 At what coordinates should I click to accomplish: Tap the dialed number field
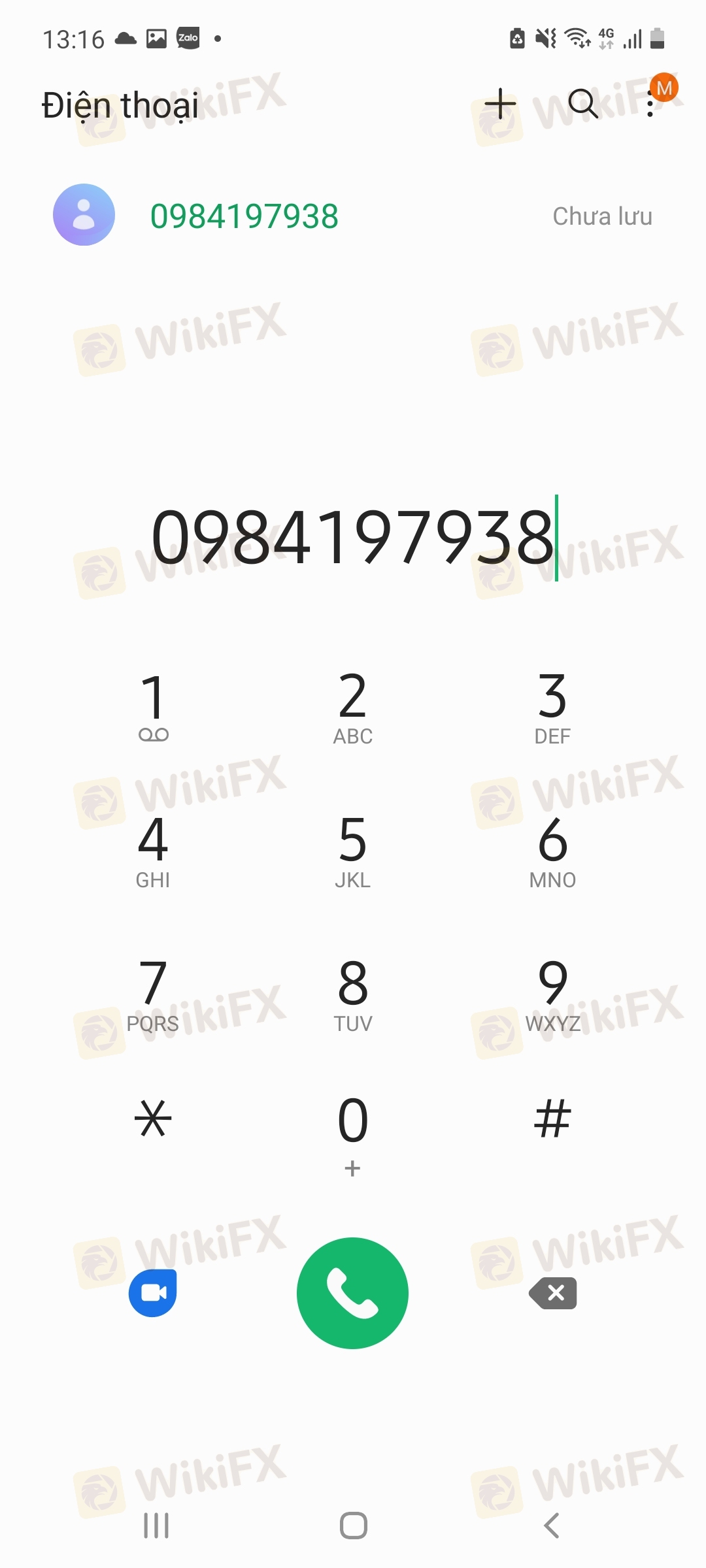pos(353,537)
